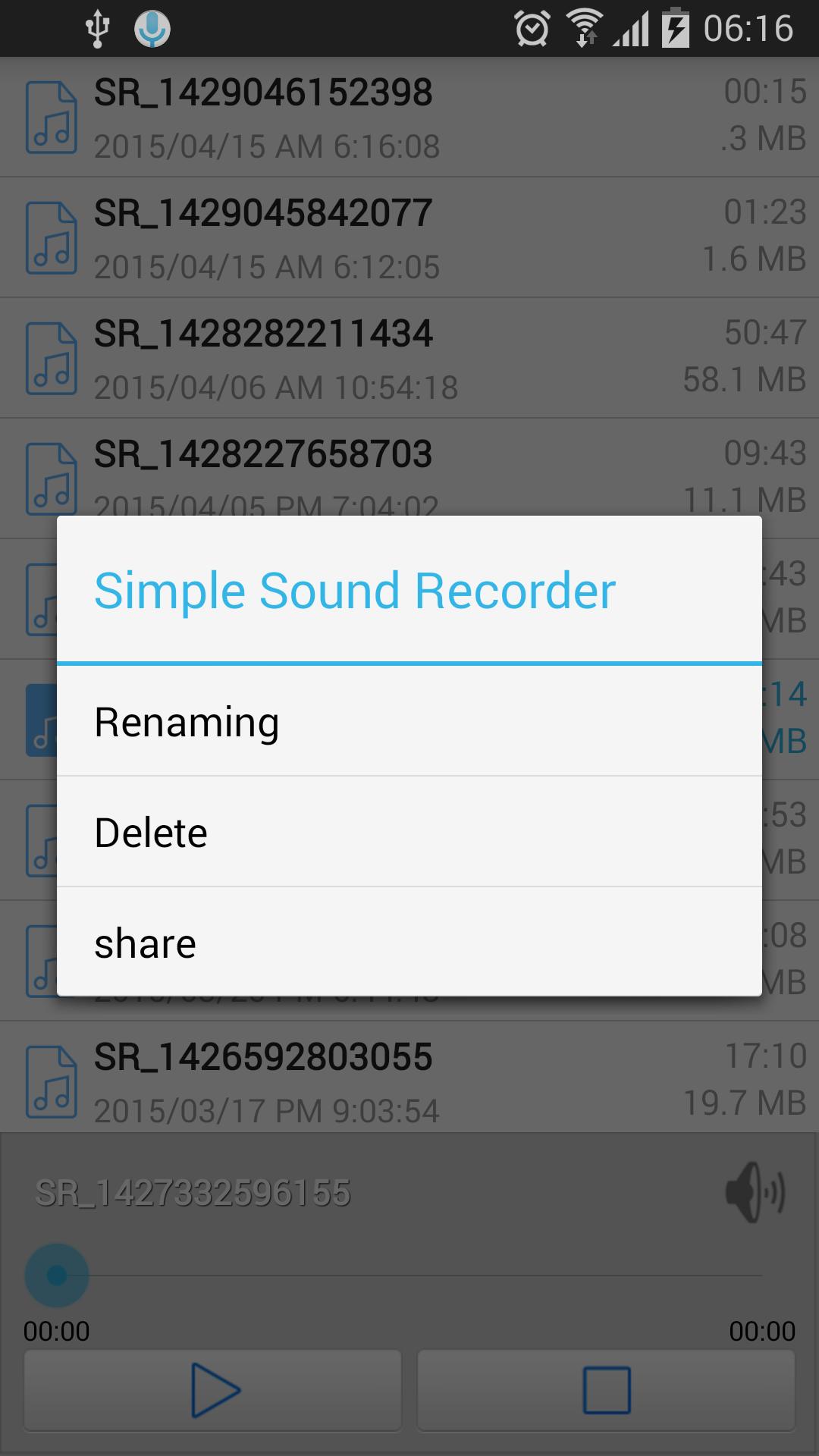The image size is (819, 1456).
Task: Open recording SR_1429046152398
Action: pos(409,118)
